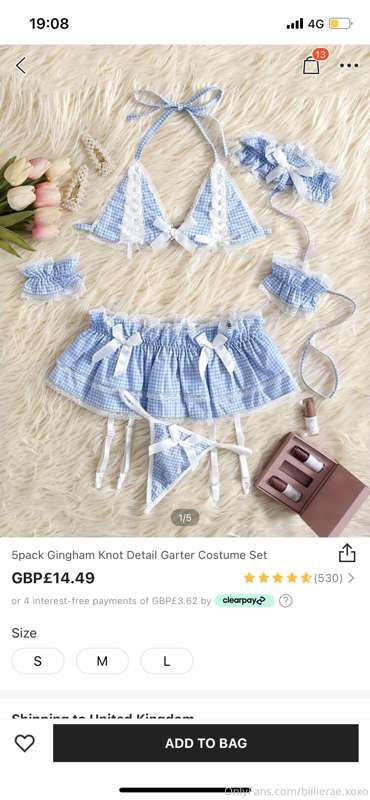Show Clearpay info via the question mark
Viewport: 370px width, 800px height.
(x=286, y=601)
